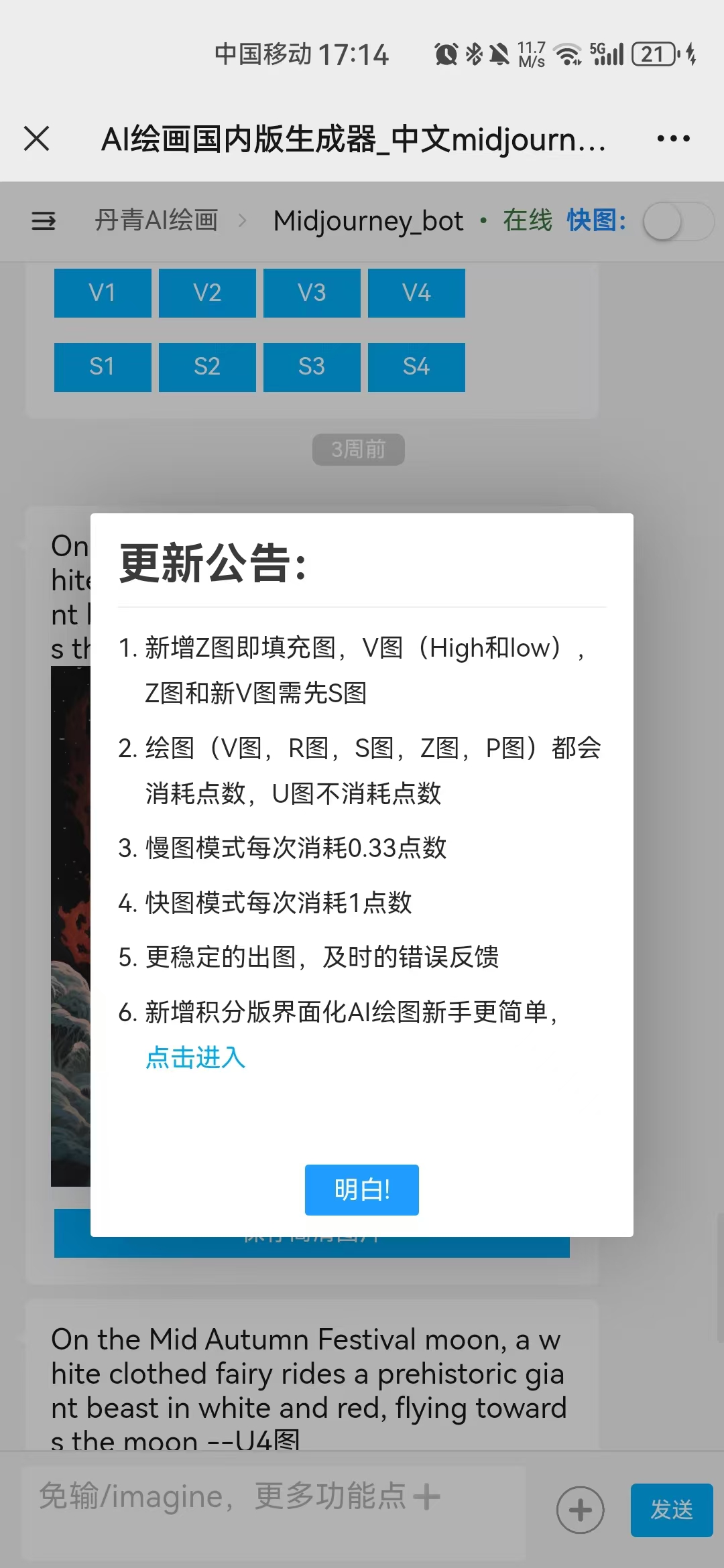Choose the S4 button
This screenshot has width=724, height=1568.
(x=416, y=367)
